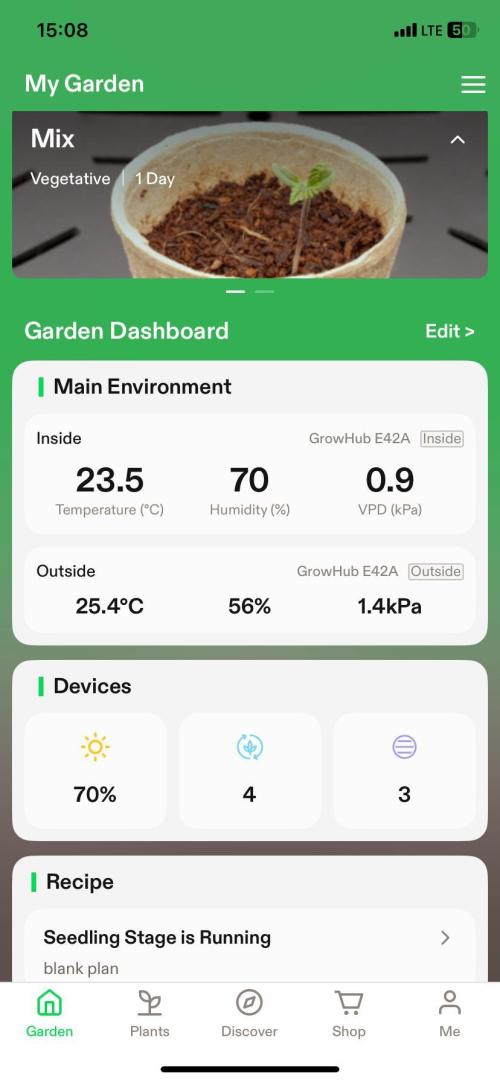The height and width of the screenshot is (1082, 500).
Task: Open the light device at 70%
Action: click(x=95, y=771)
